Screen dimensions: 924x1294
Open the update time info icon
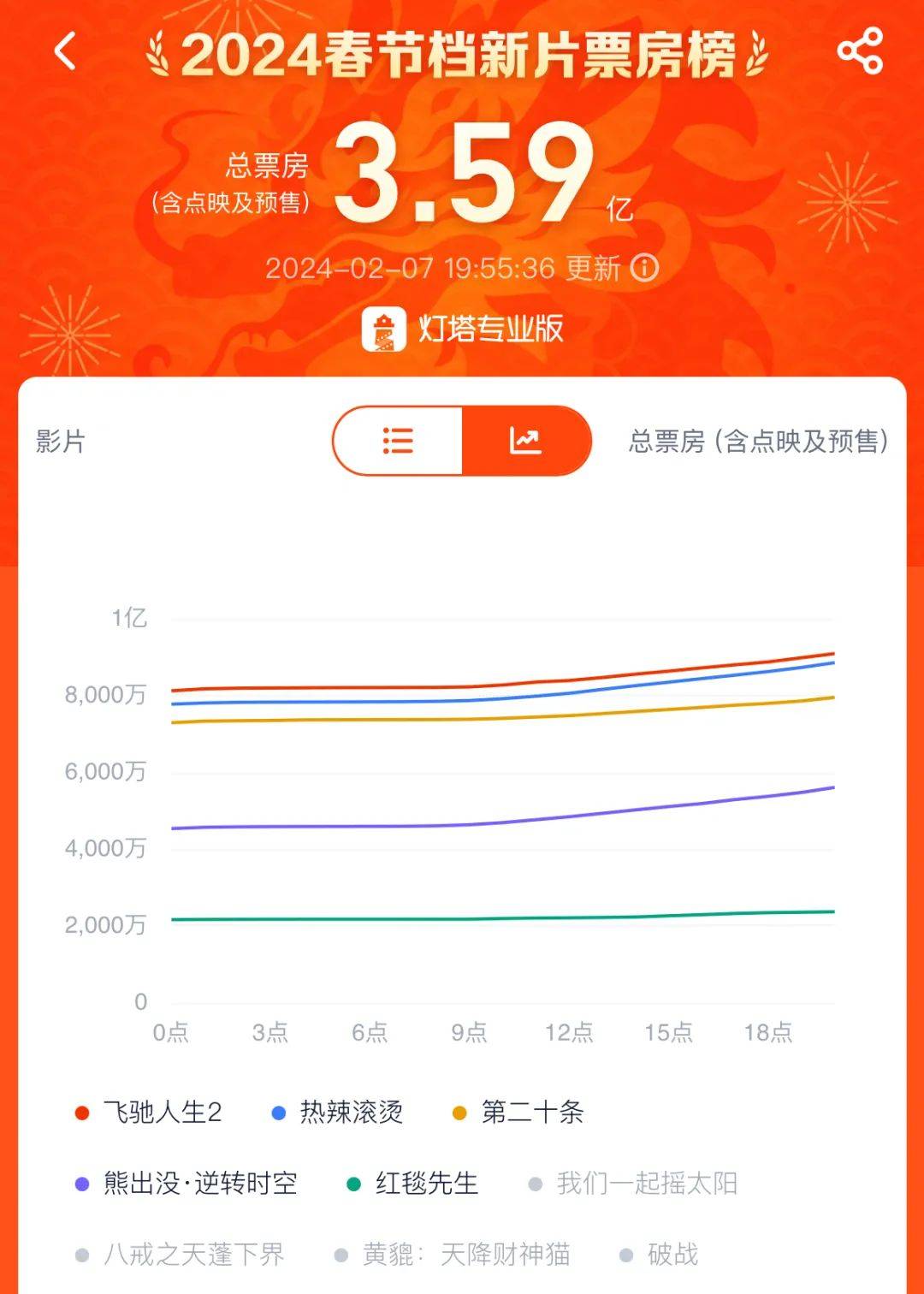click(644, 268)
